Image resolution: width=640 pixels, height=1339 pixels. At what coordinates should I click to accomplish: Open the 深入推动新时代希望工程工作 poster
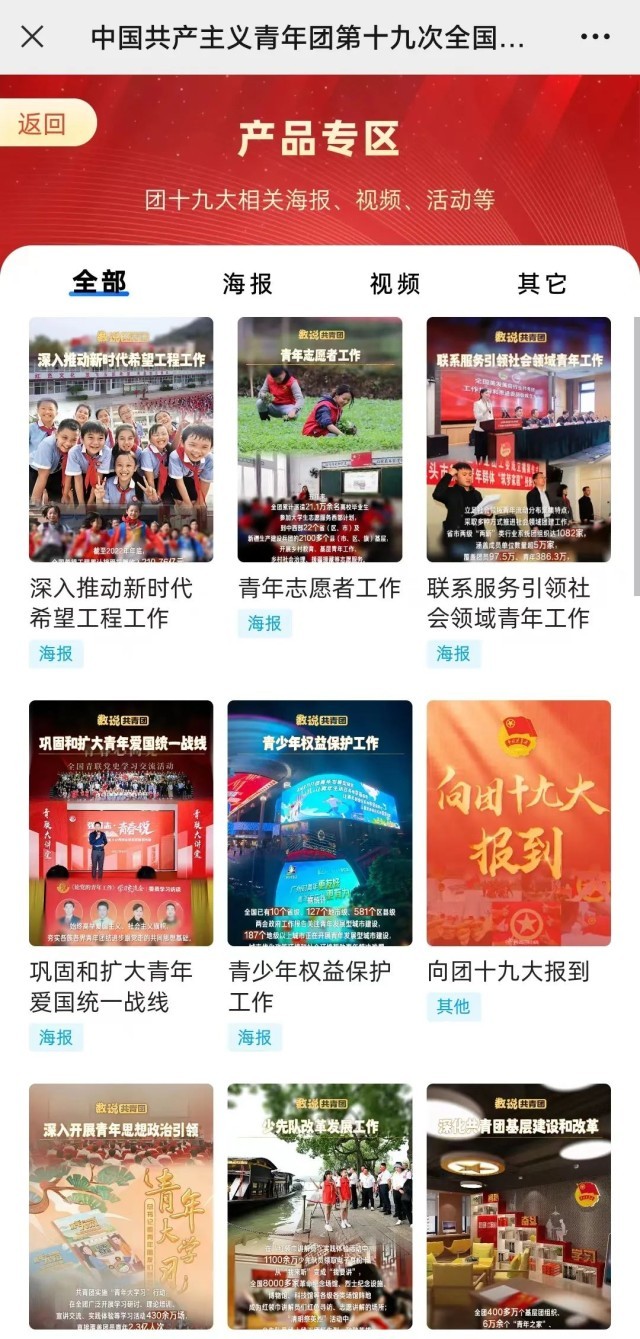pyautogui.click(x=121, y=440)
